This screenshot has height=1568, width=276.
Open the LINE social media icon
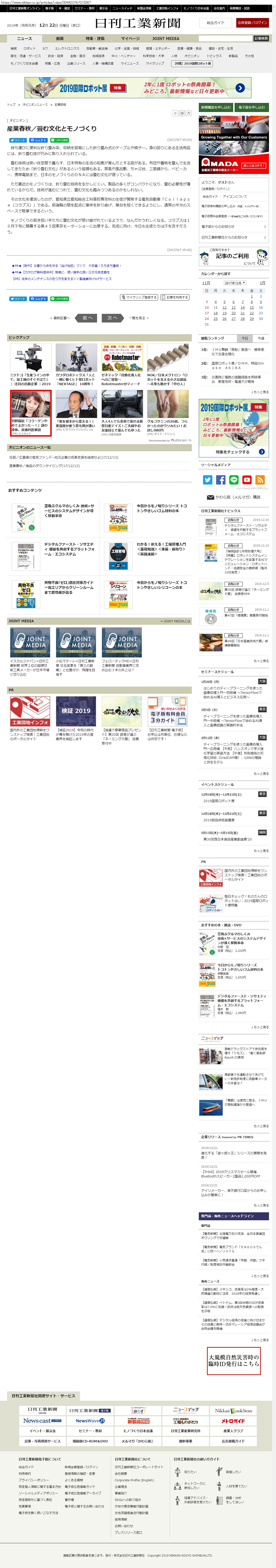point(234,480)
